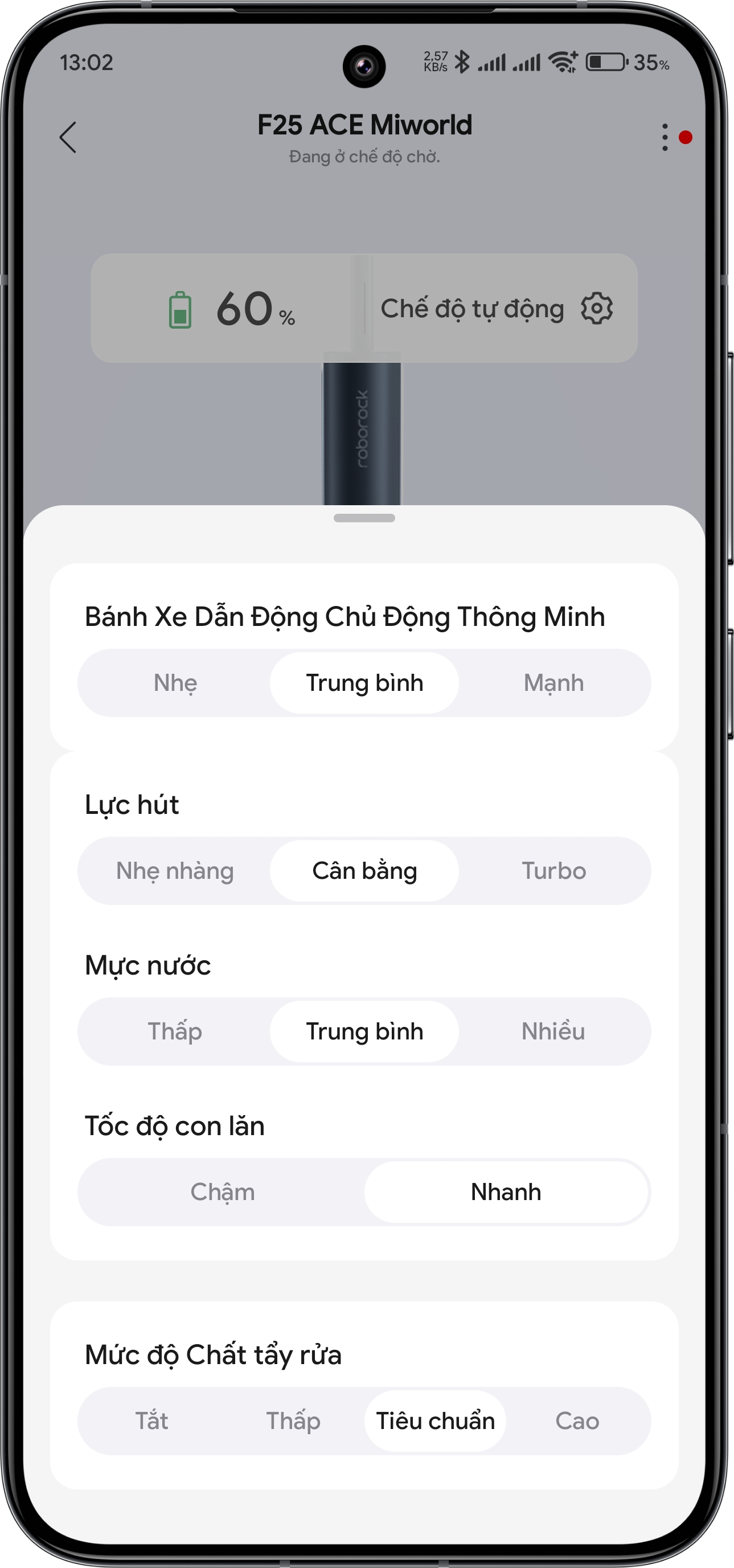Turn detergent level to Tắt
734x1568 pixels.
pos(151,1421)
